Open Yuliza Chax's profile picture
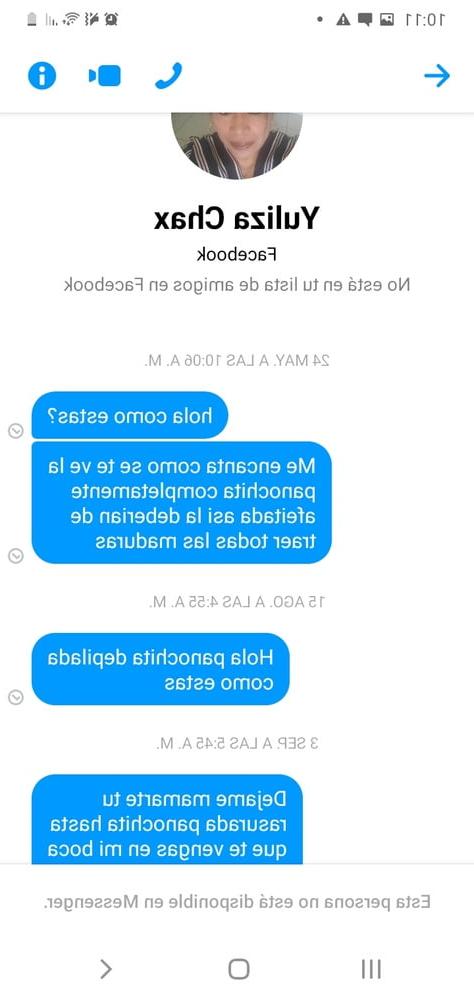 click(237, 146)
